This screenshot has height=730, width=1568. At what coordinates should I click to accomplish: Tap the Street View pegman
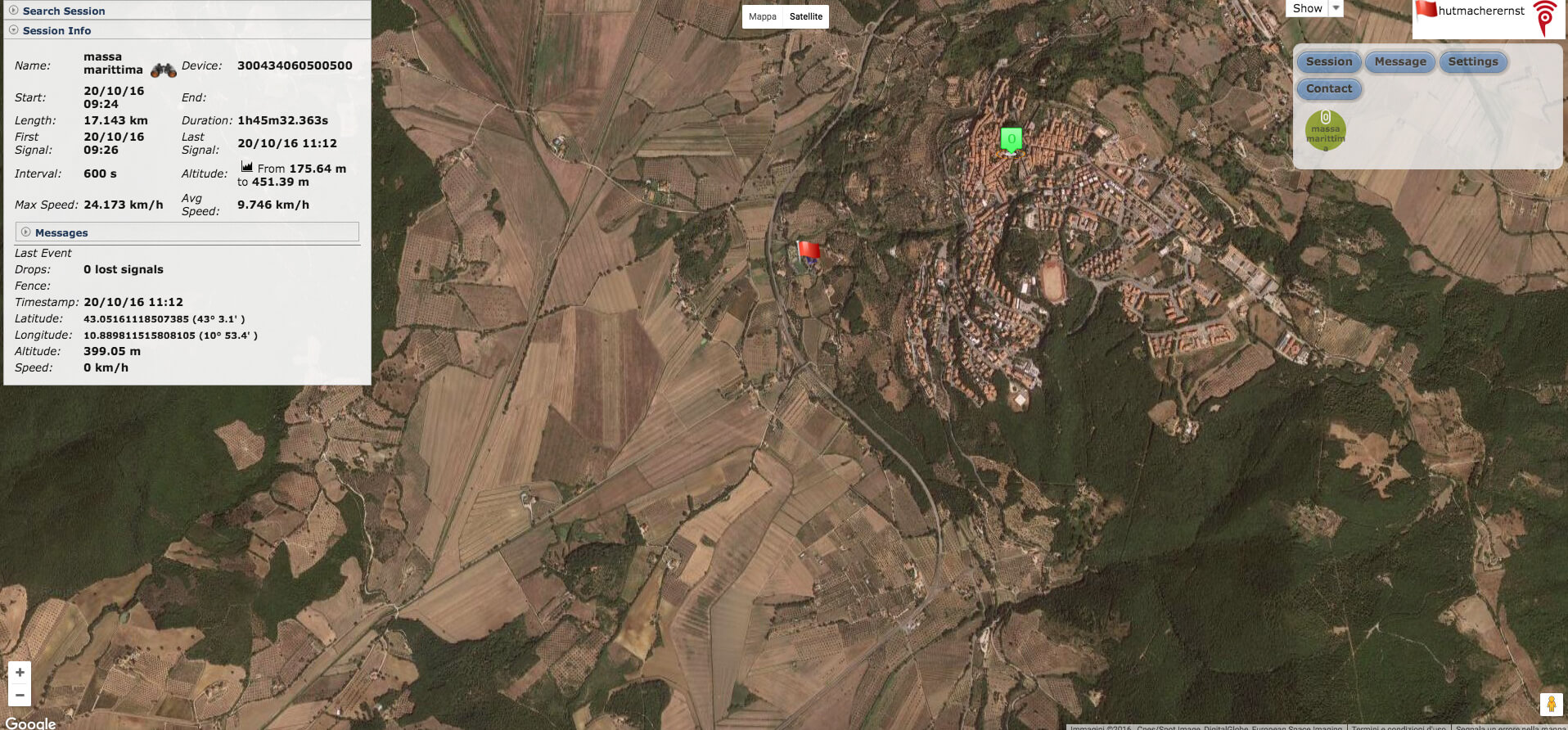(x=1550, y=704)
